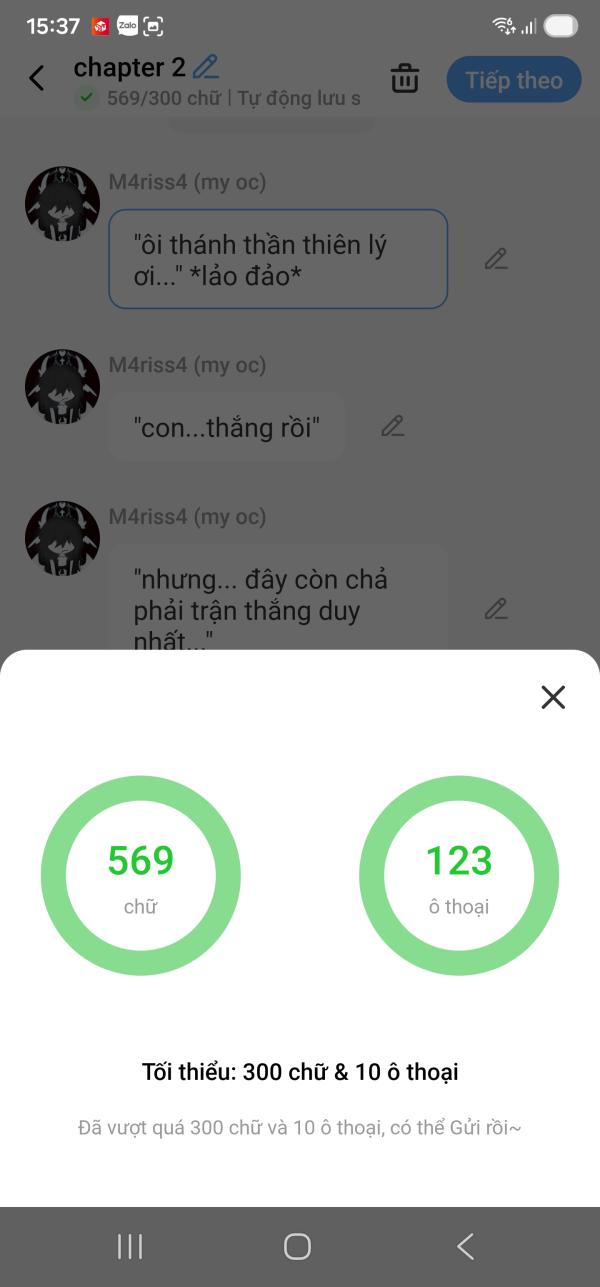Edit the "ôi thánh thần thiên lý ơi" bubble

[496, 259]
